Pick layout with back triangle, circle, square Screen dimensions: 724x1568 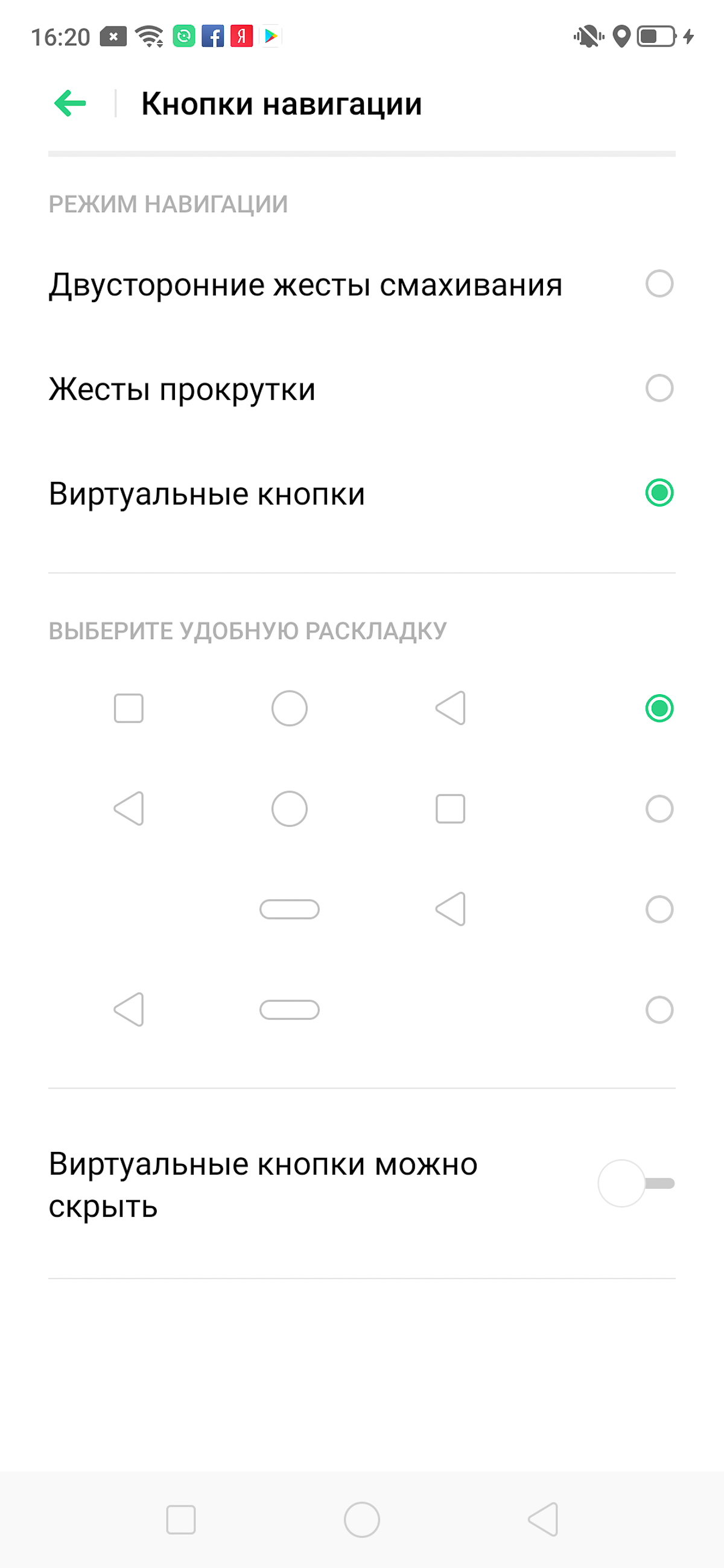[x=361, y=809]
